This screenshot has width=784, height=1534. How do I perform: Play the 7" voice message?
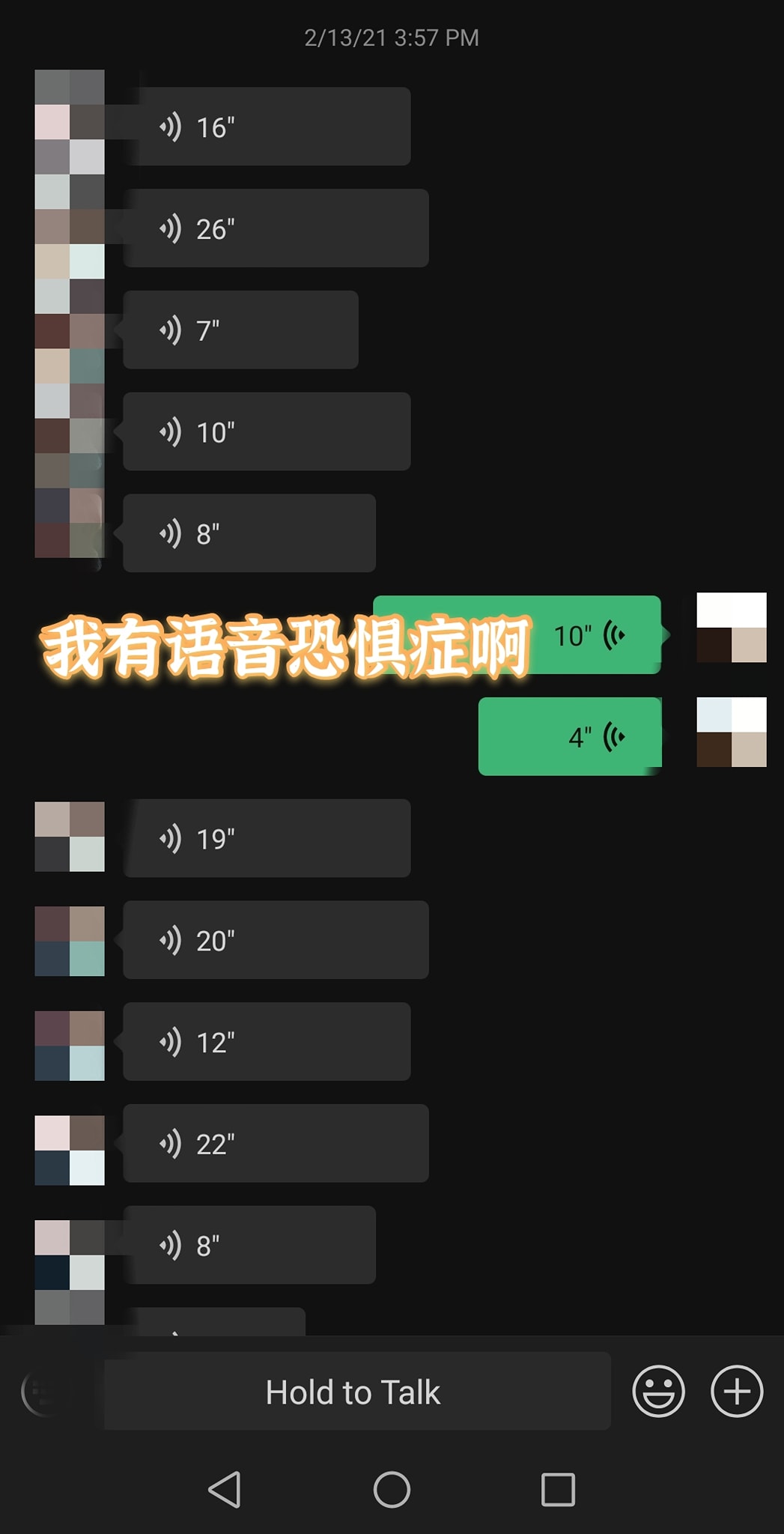pyautogui.click(x=240, y=330)
